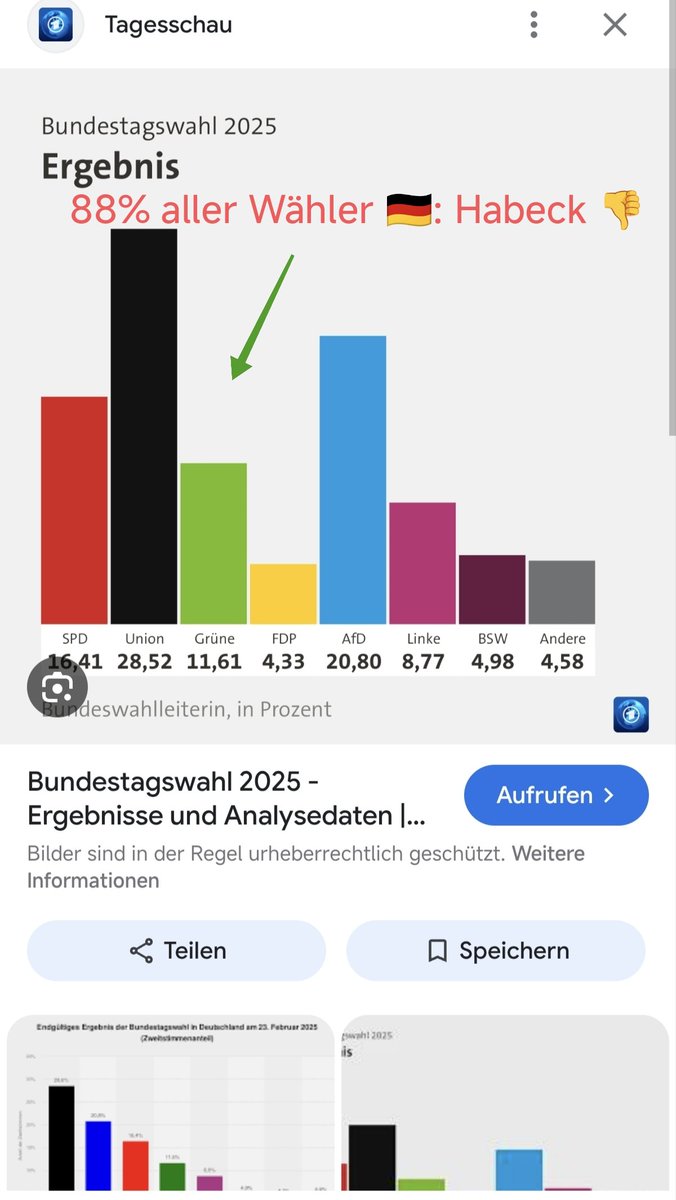676x1200 pixels.
Task: Share the image via Teilen
Action: (x=177, y=950)
